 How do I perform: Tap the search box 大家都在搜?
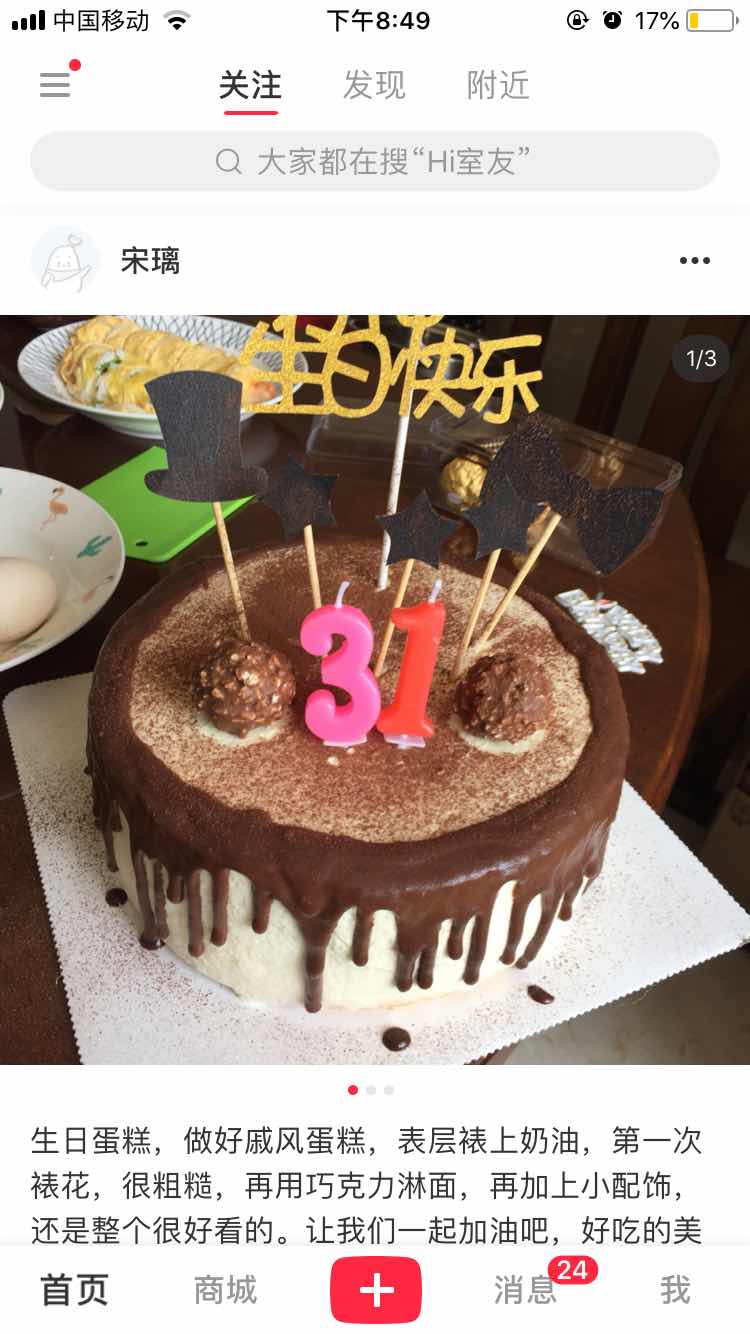(375, 161)
